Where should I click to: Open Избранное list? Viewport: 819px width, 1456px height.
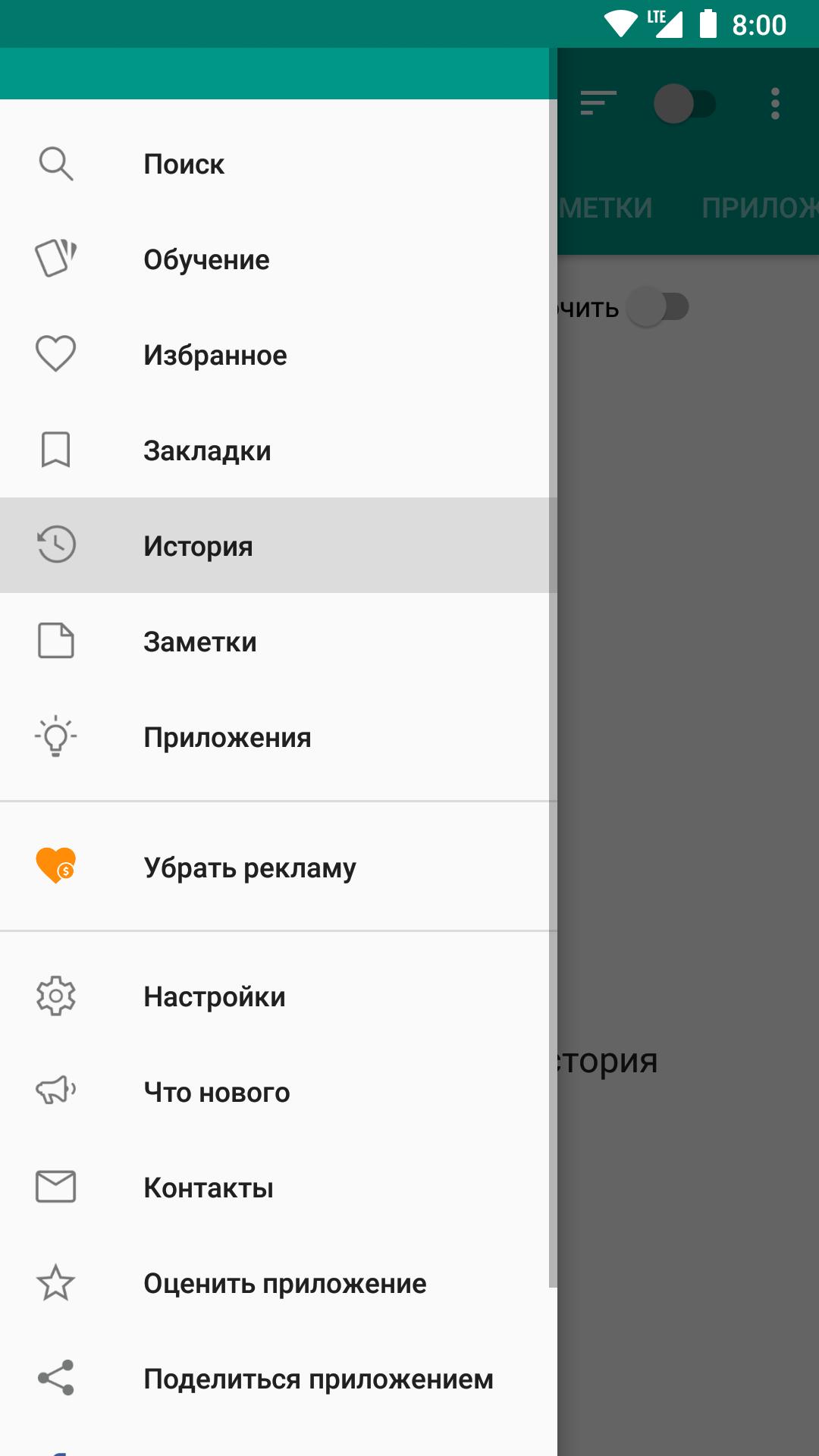click(x=278, y=355)
